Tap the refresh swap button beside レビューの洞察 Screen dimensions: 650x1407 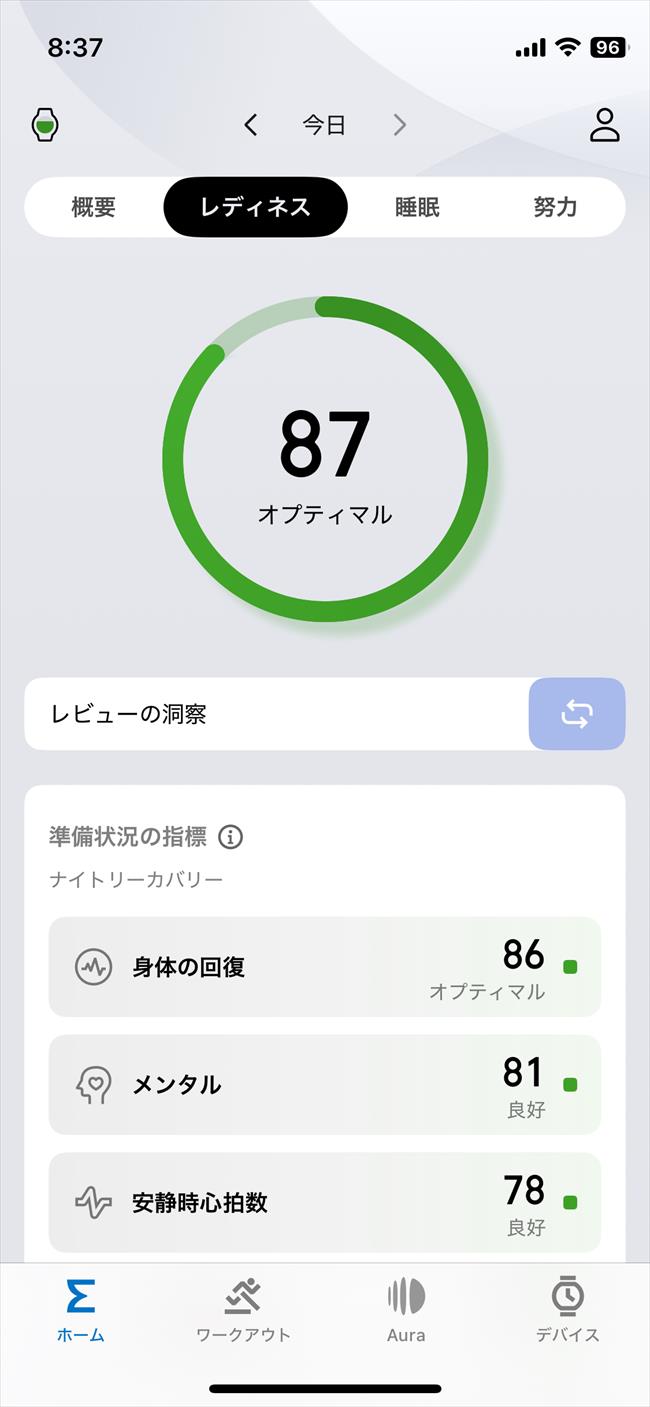tap(577, 714)
